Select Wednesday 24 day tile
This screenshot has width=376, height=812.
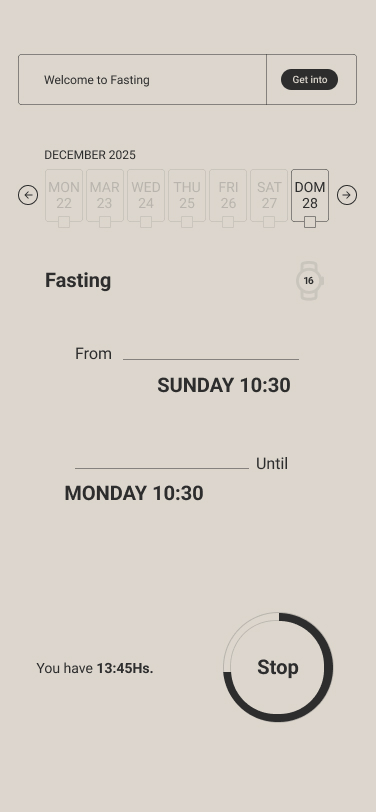(x=146, y=196)
